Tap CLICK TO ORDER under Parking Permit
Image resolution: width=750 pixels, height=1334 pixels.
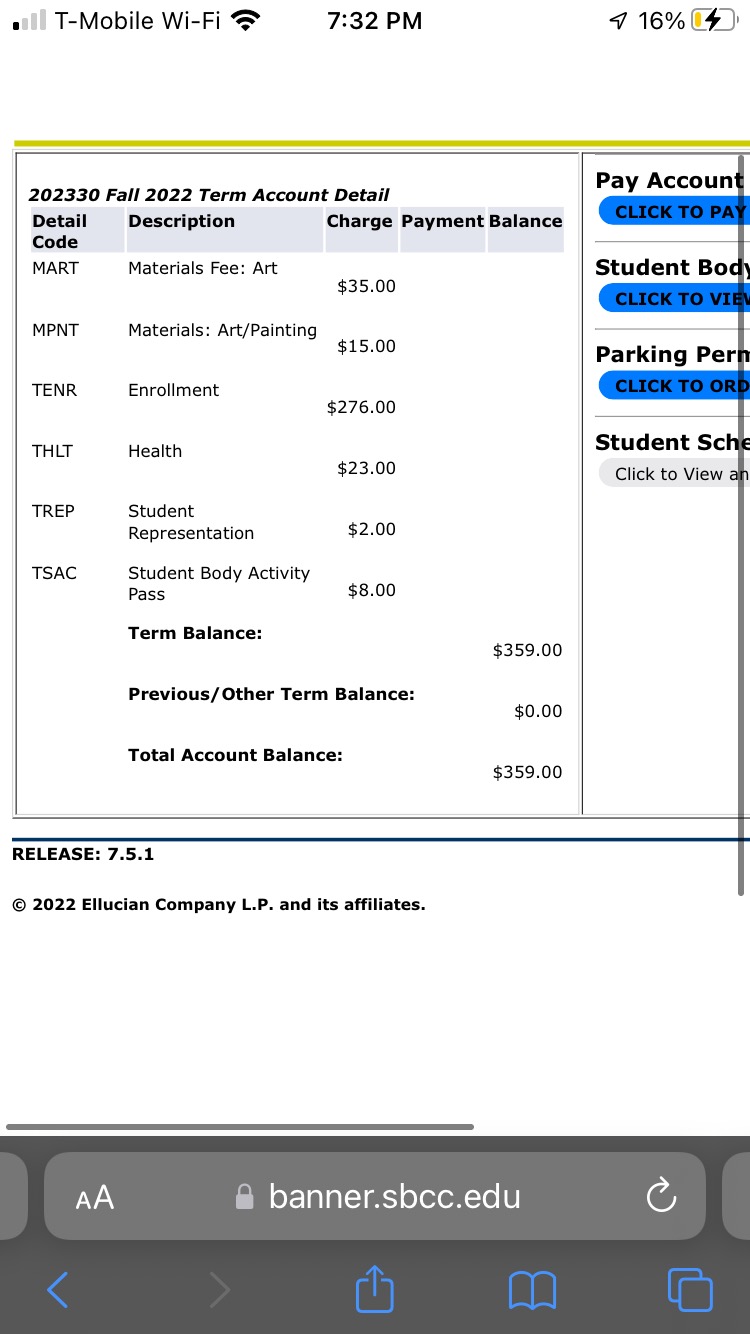click(x=674, y=385)
